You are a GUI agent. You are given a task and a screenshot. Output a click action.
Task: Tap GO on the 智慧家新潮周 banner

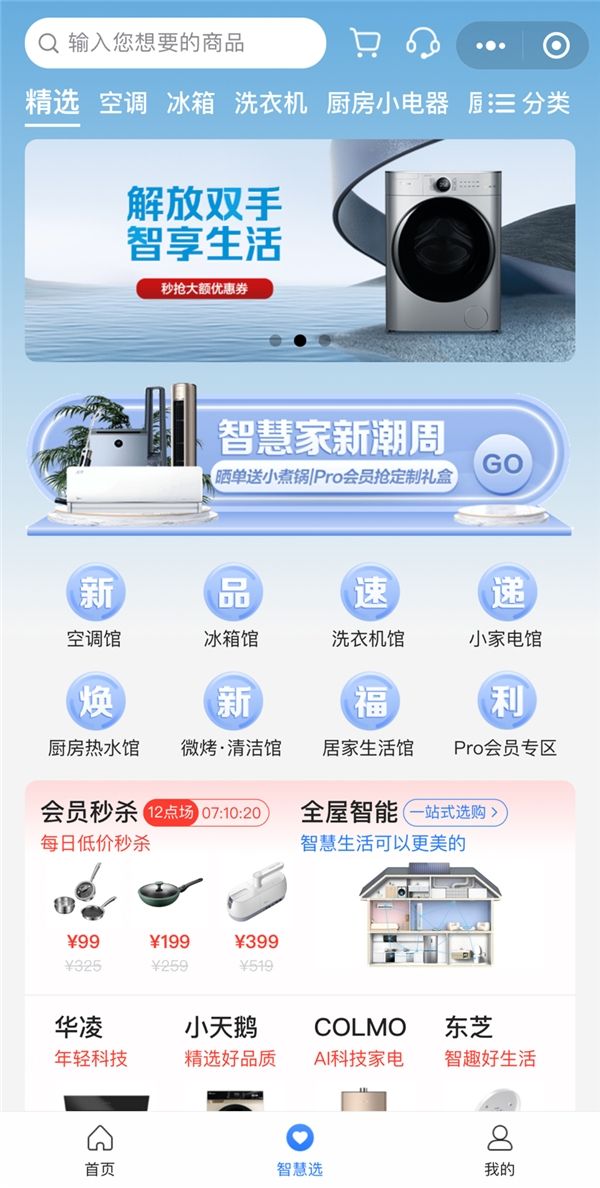[x=502, y=464]
